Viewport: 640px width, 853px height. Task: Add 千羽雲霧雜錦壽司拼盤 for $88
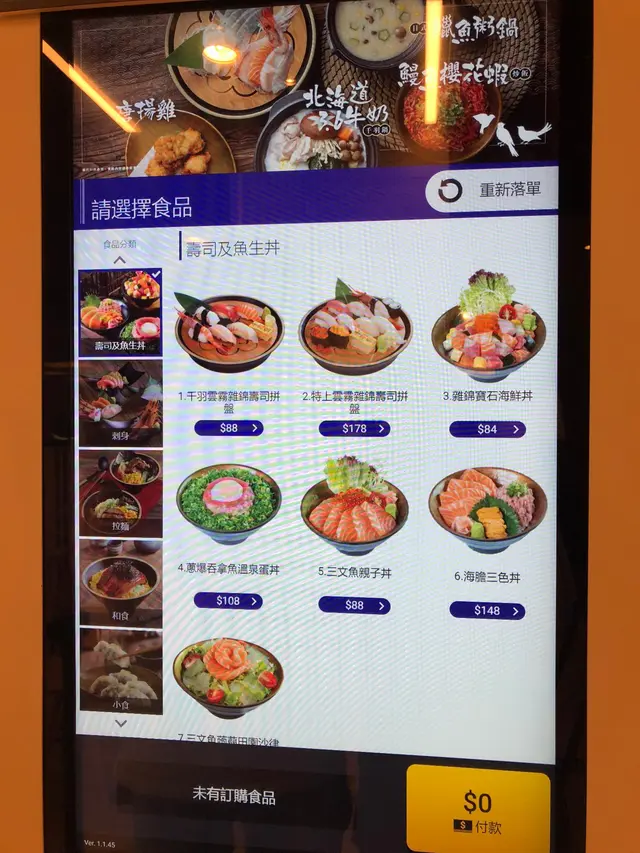pyautogui.click(x=229, y=428)
